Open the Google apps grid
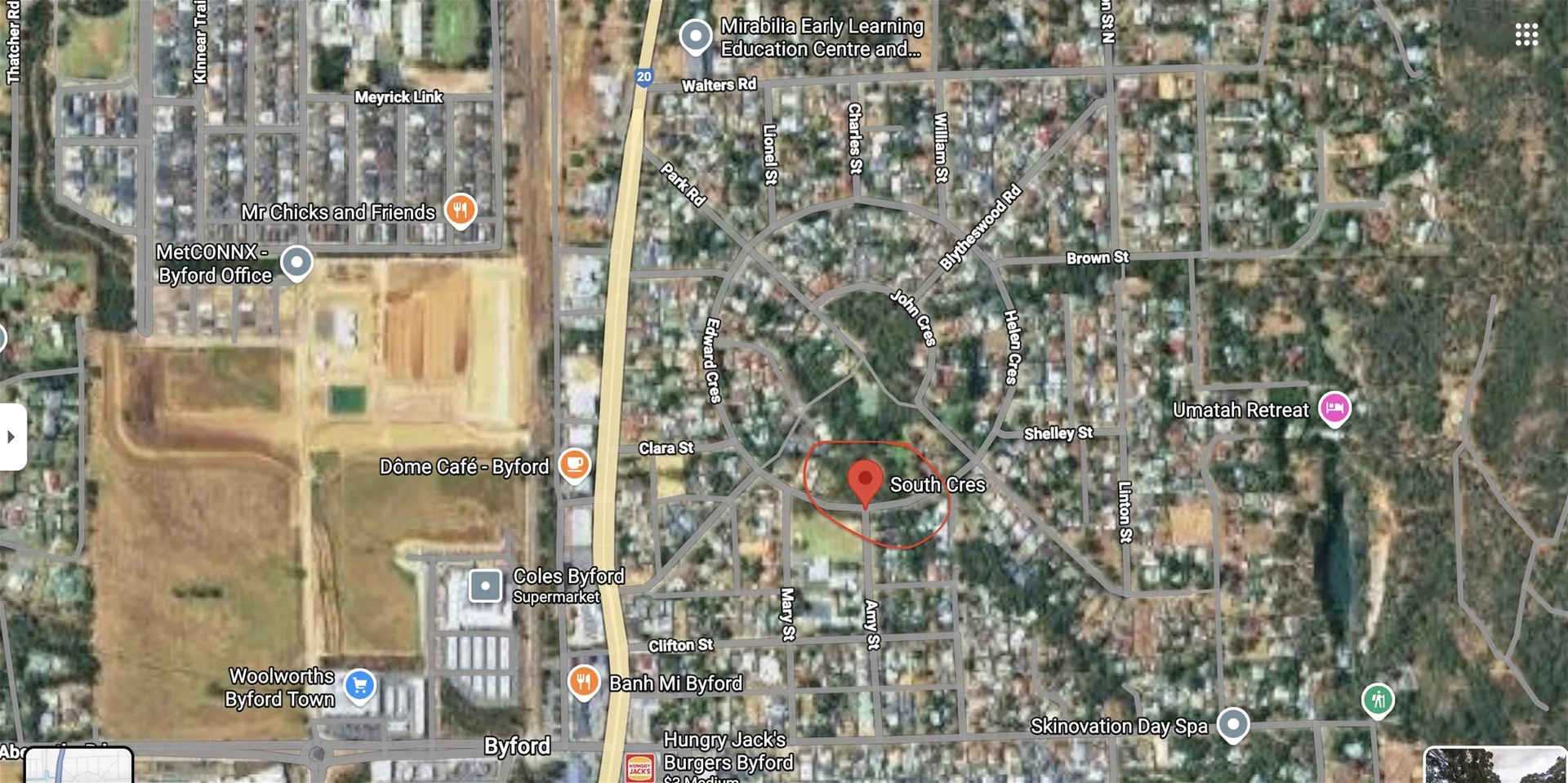 pyautogui.click(x=1526, y=34)
